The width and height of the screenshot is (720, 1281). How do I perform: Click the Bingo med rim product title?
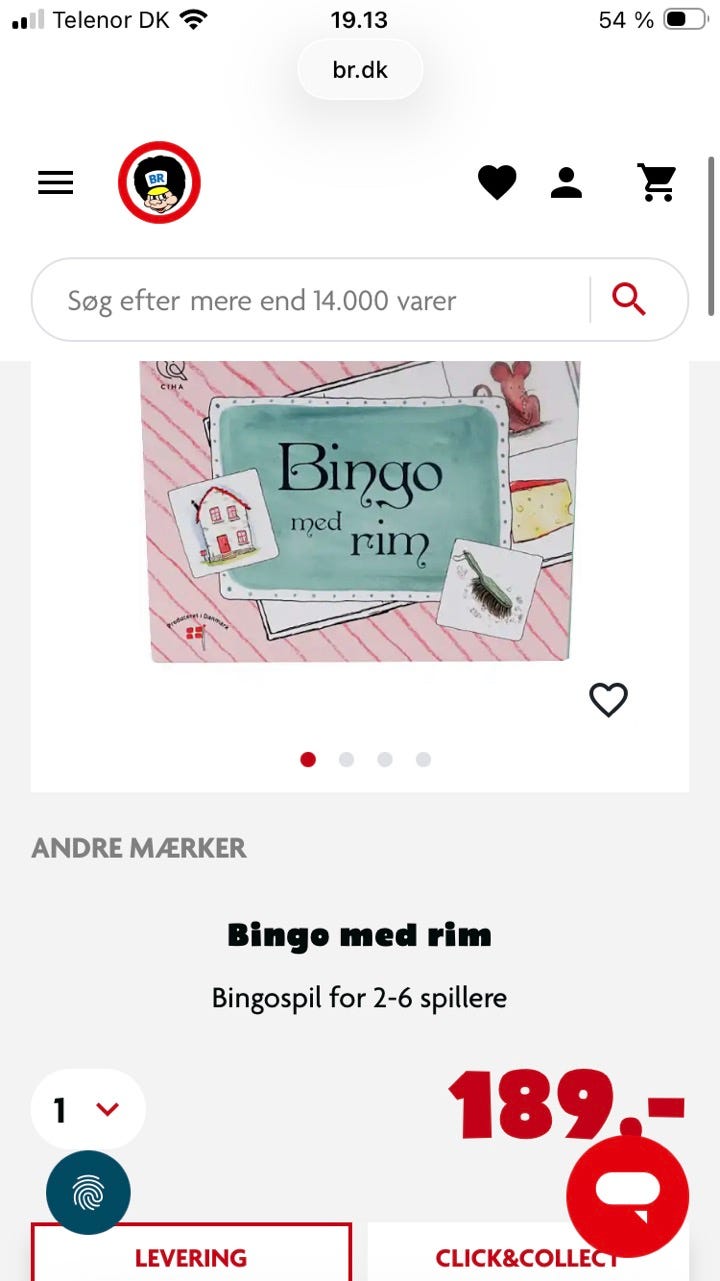tap(359, 935)
